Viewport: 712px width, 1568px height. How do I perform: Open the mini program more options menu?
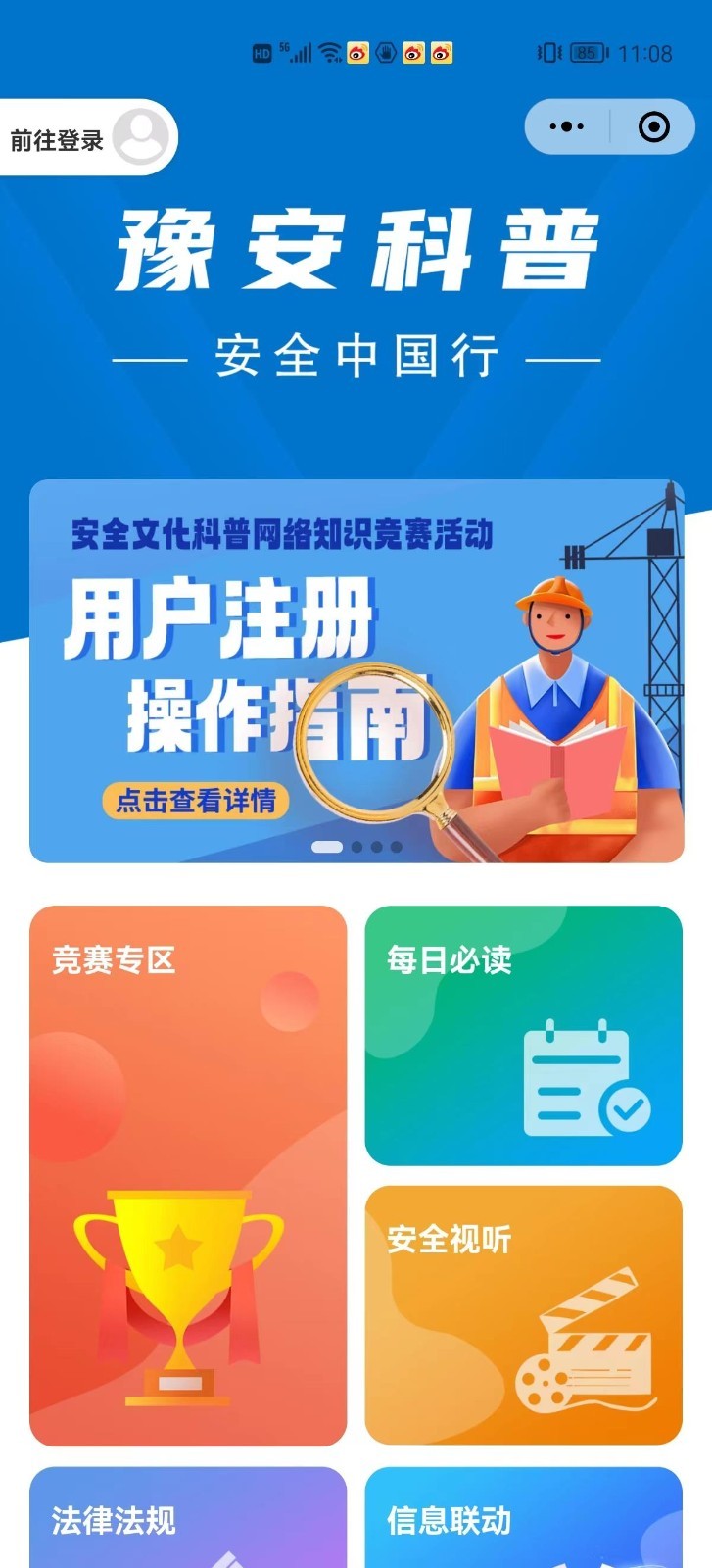pos(567,126)
